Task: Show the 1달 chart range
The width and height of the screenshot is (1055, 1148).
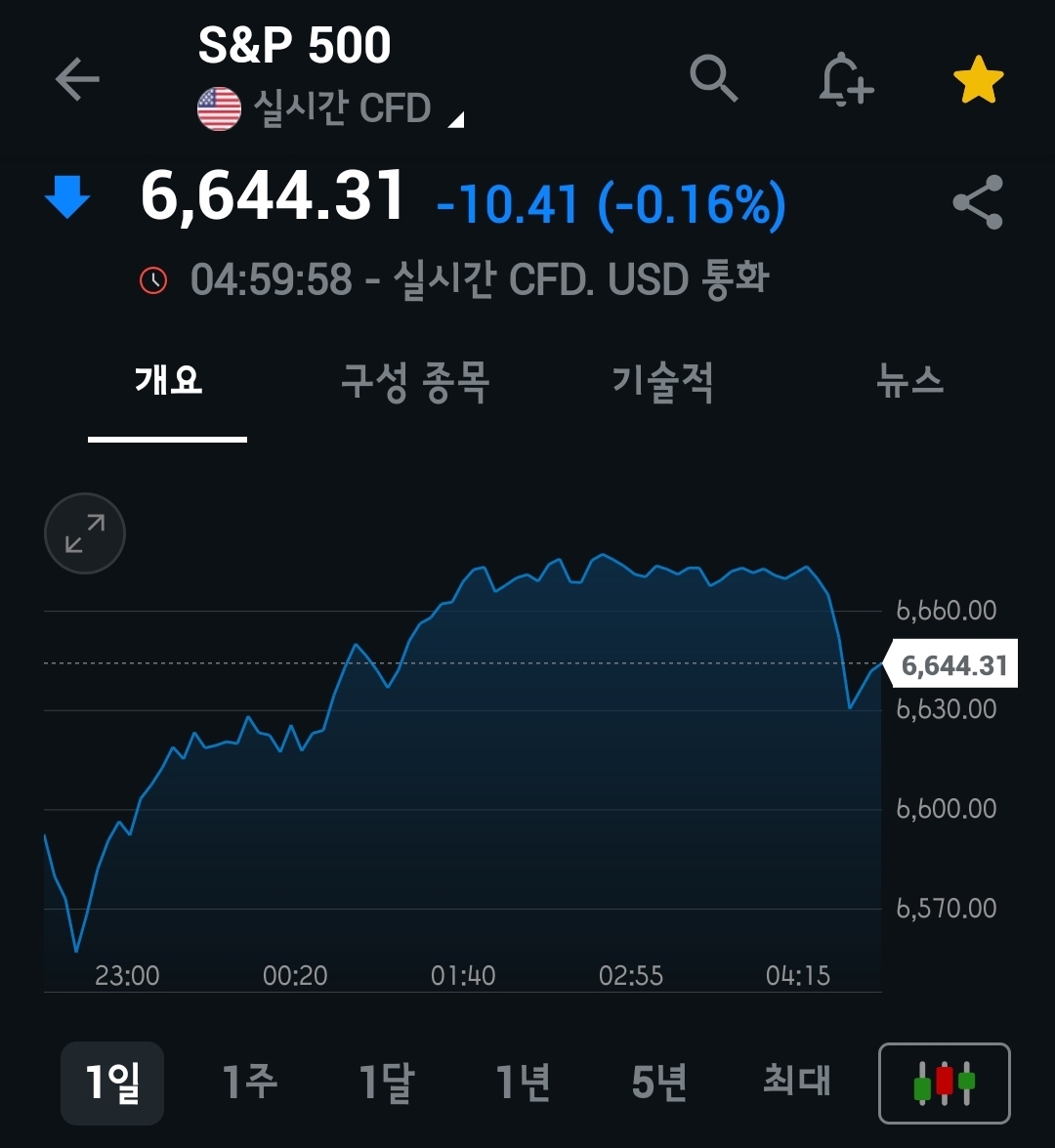Action: tap(387, 1083)
